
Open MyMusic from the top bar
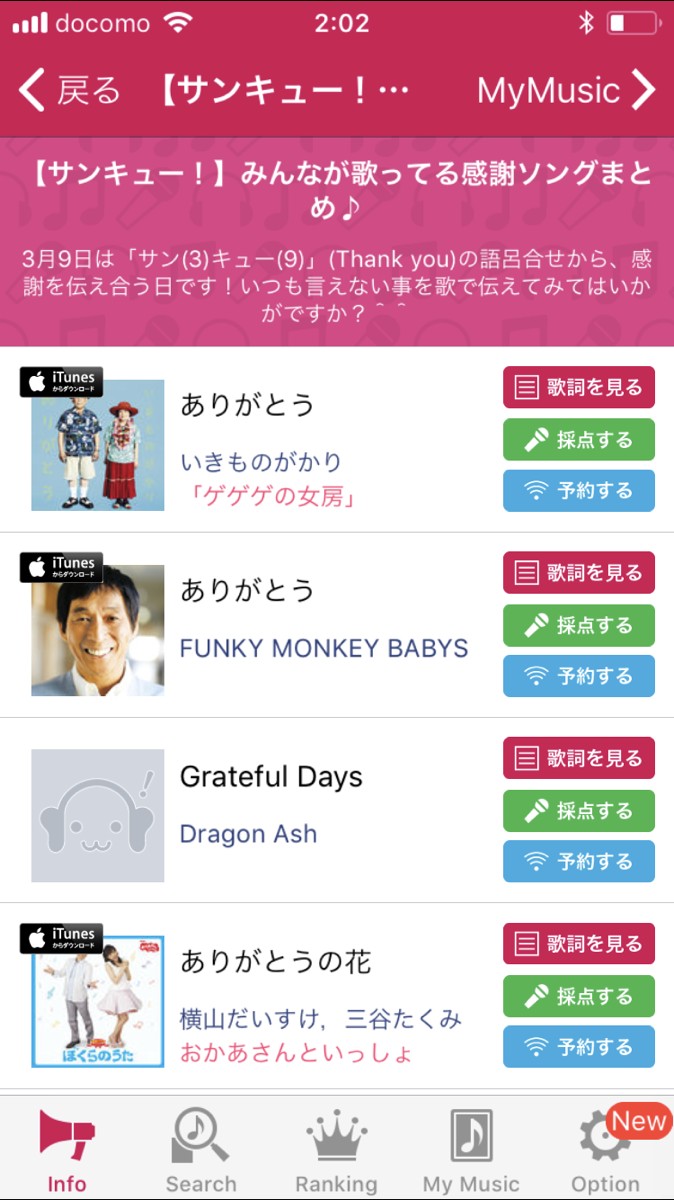tap(565, 91)
